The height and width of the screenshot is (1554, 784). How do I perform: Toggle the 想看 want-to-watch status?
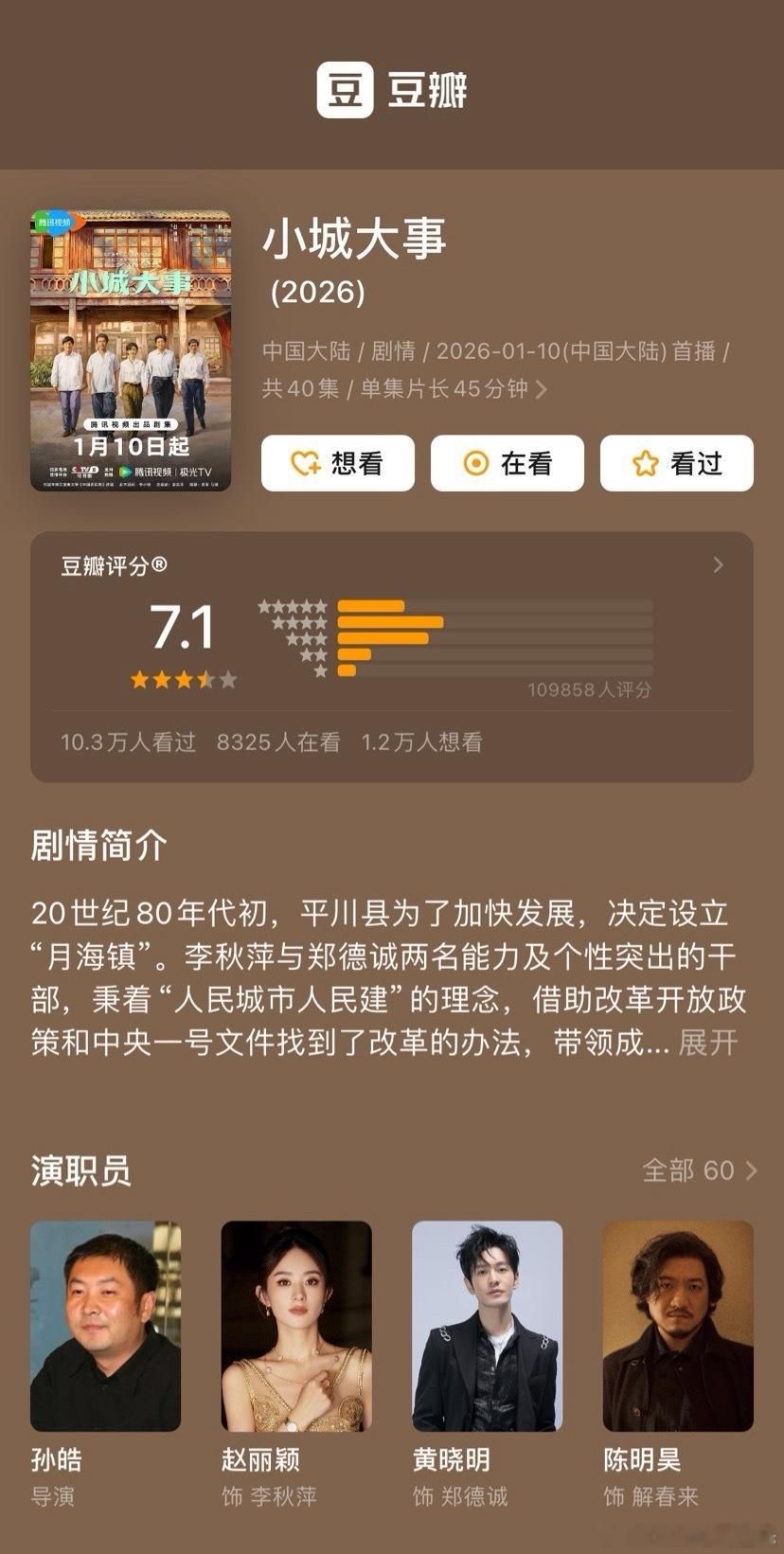(x=337, y=463)
